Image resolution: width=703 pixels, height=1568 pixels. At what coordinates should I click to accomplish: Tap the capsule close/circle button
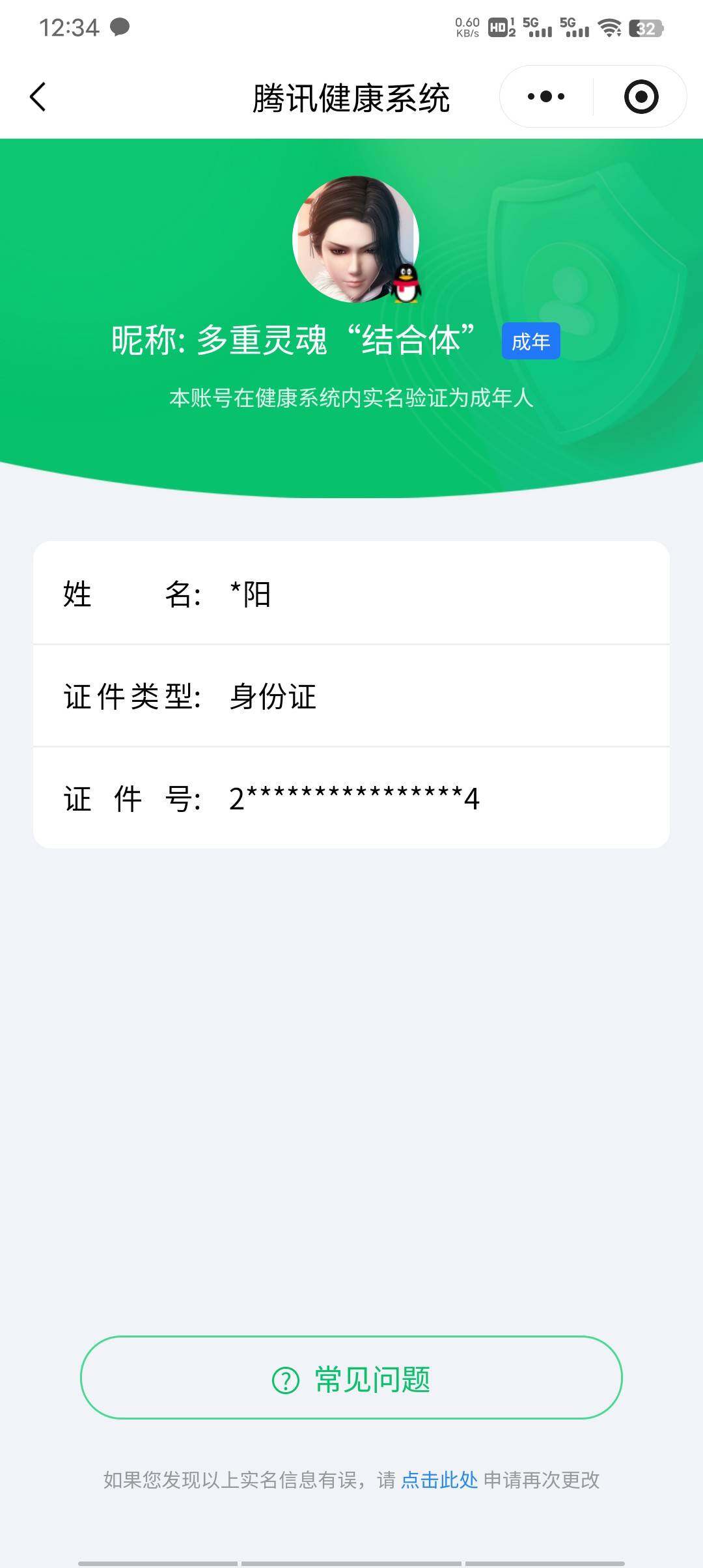coord(641,96)
